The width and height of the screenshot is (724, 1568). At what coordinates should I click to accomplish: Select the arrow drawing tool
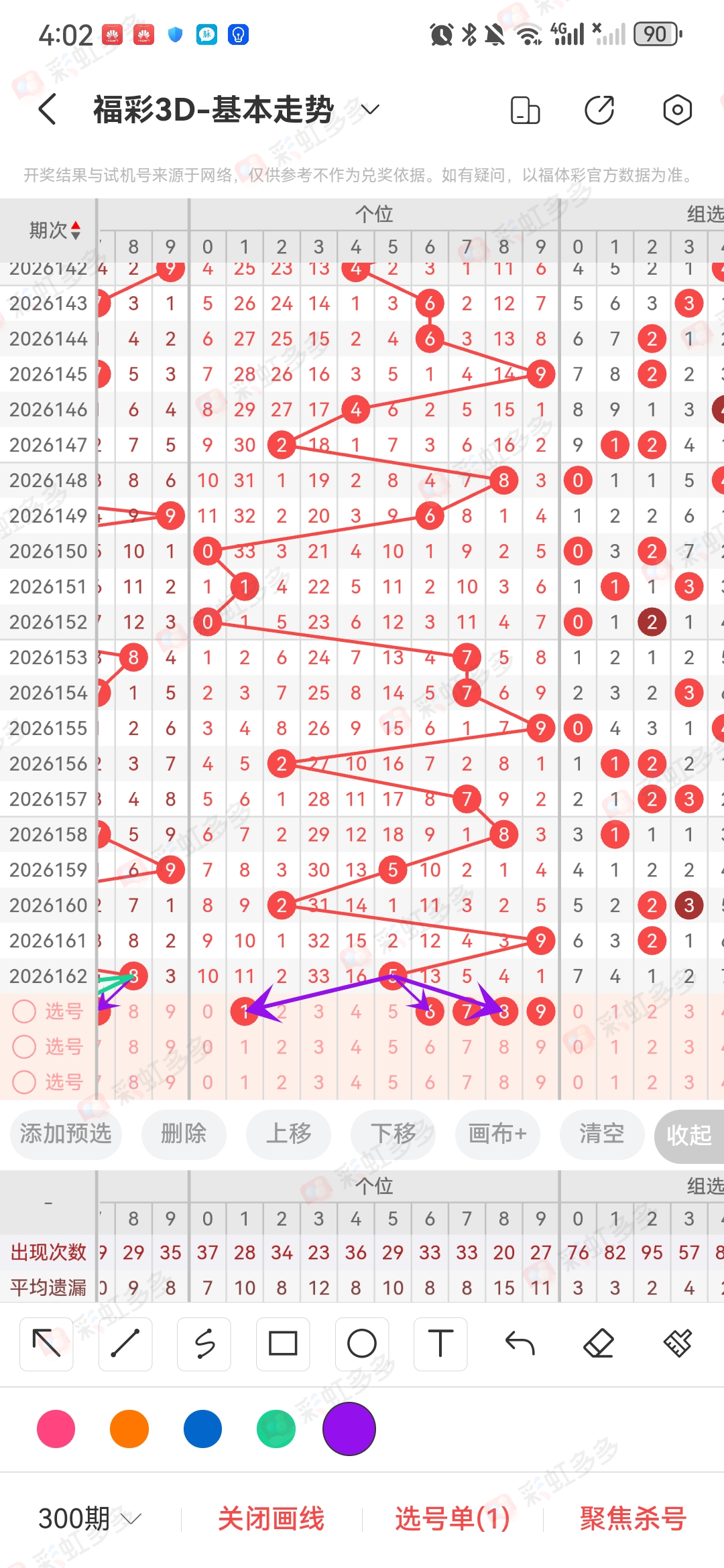coord(46,1344)
